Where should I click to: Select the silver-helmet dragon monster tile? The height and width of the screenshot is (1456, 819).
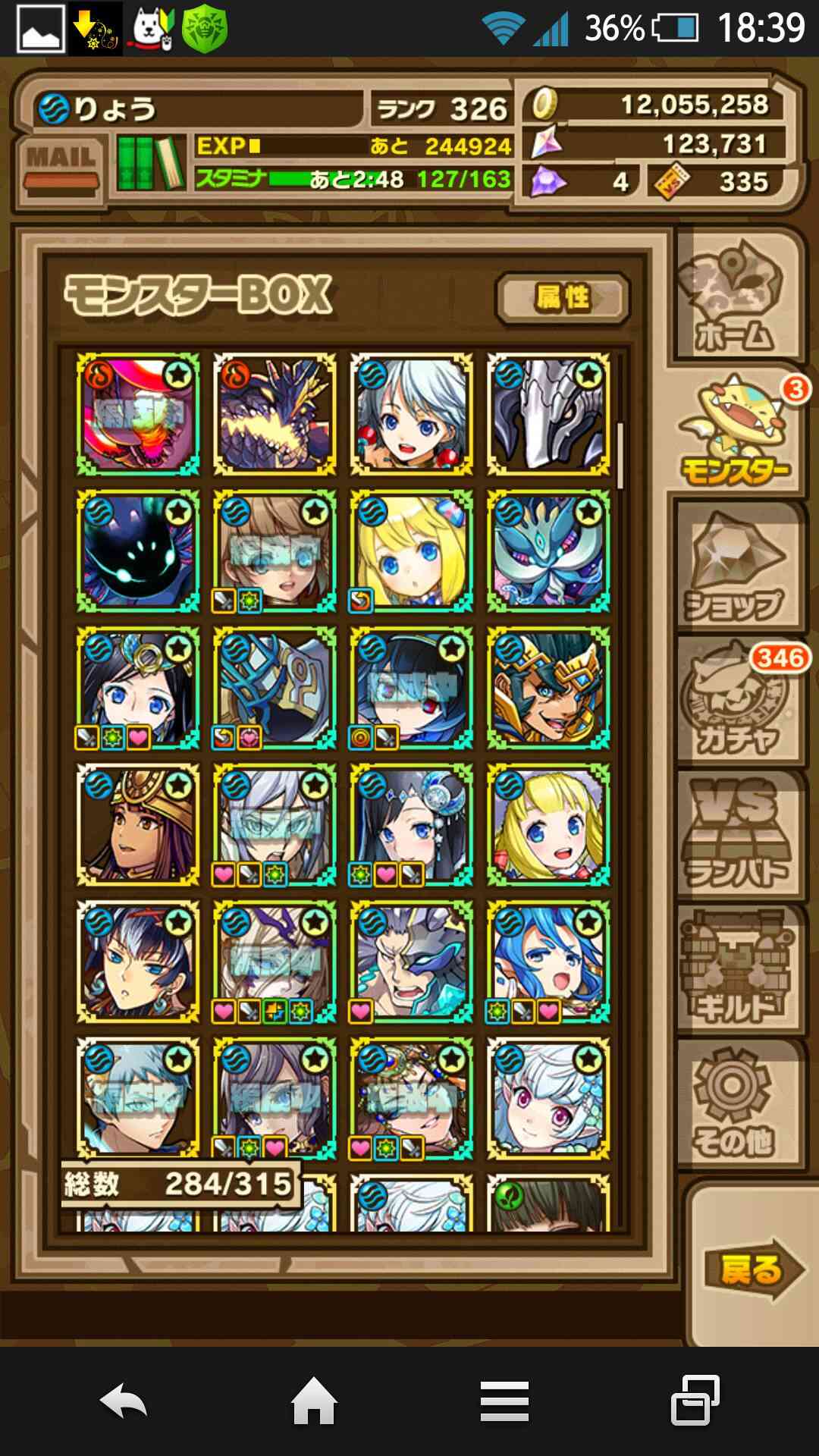point(548,414)
